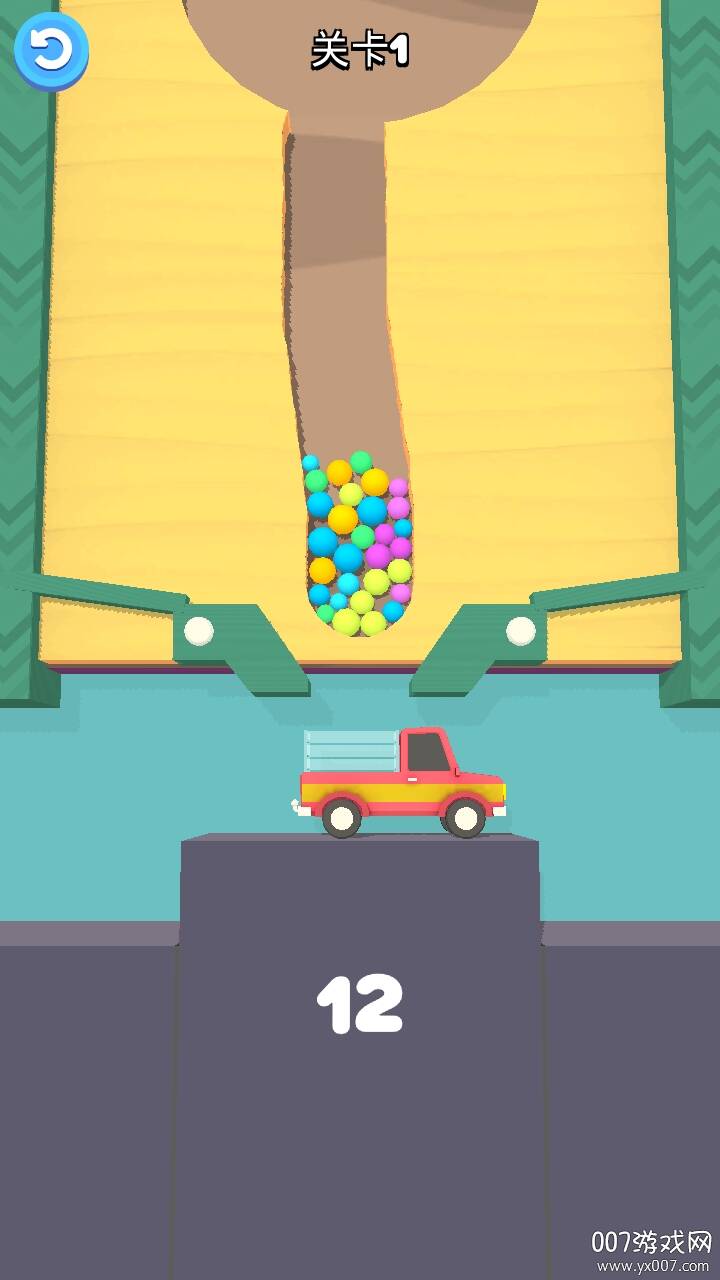Restart the level with the reset icon
The image size is (720, 1280).
pyautogui.click(x=50, y=50)
